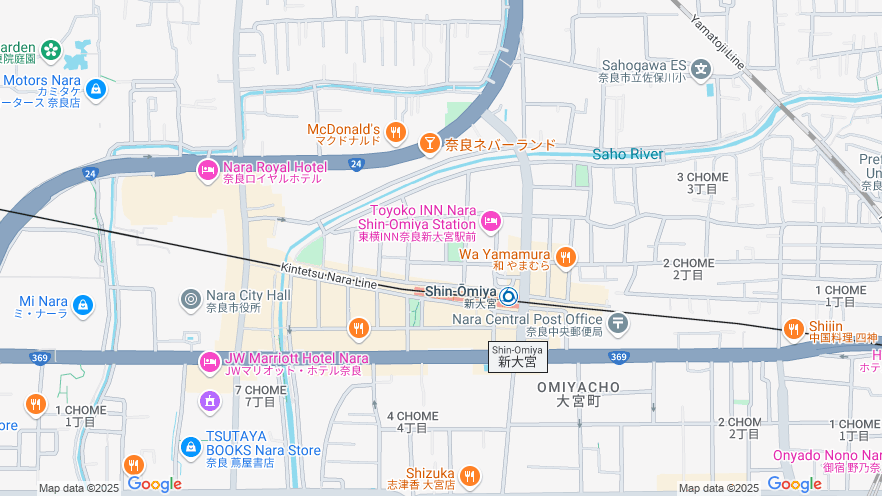Image resolution: width=882 pixels, height=496 pixels.
Task: Tap the Shin-Omiya 新大宮 label box
Action: pos(517,356)
